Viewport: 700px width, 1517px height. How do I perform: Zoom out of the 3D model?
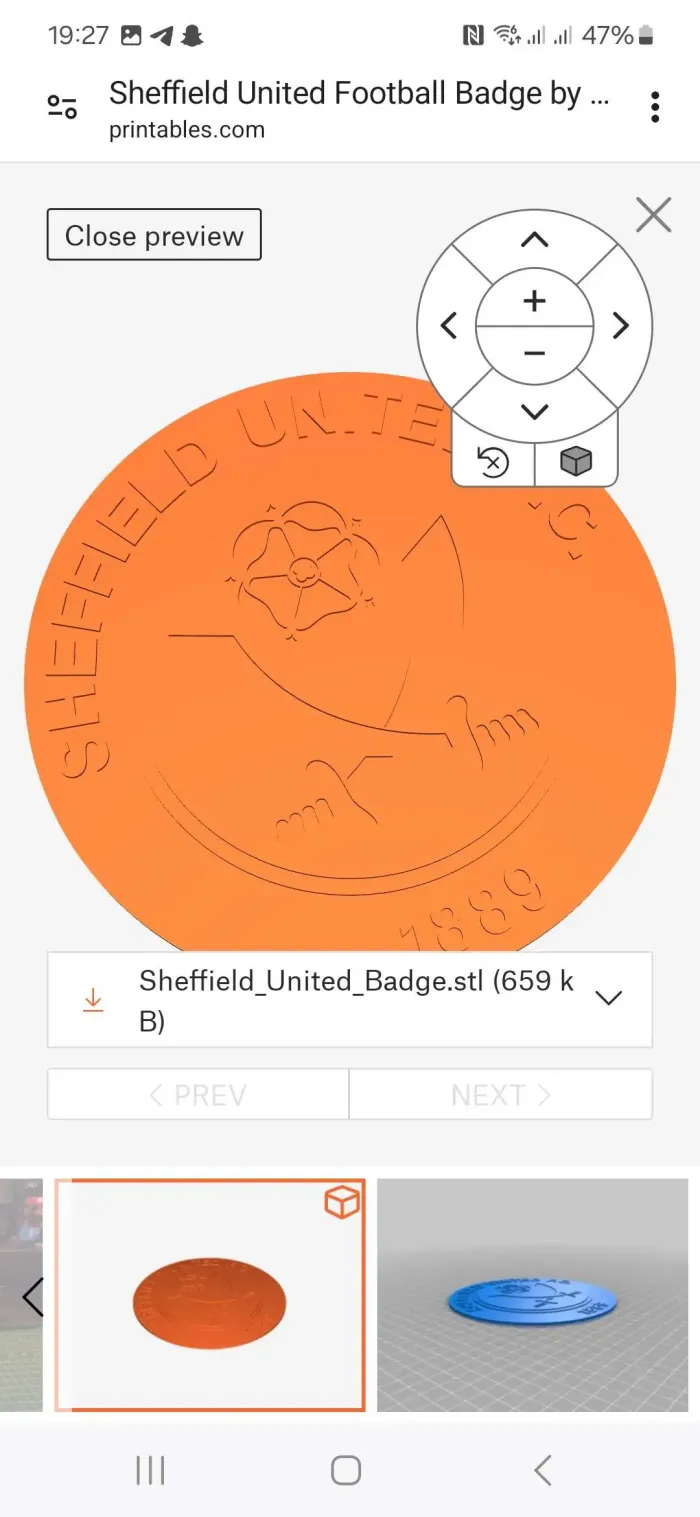[x=535, y=353]
